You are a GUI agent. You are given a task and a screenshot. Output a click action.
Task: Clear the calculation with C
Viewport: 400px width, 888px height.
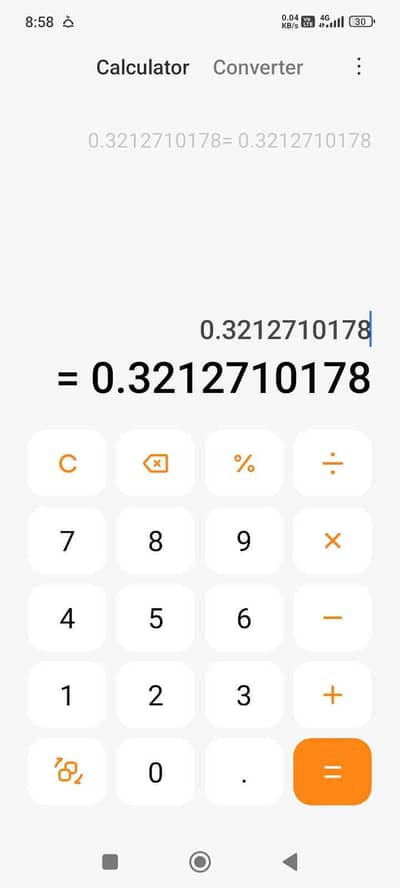[67, 464]
